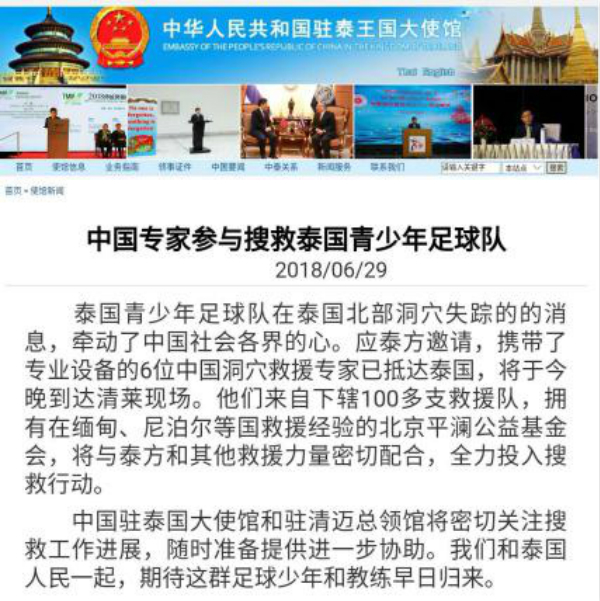Image resolution: width=600 pixels, height=601 pixels.
Task: Open the 使馆新闻 breadcrumb link
Action: (47, 190)
